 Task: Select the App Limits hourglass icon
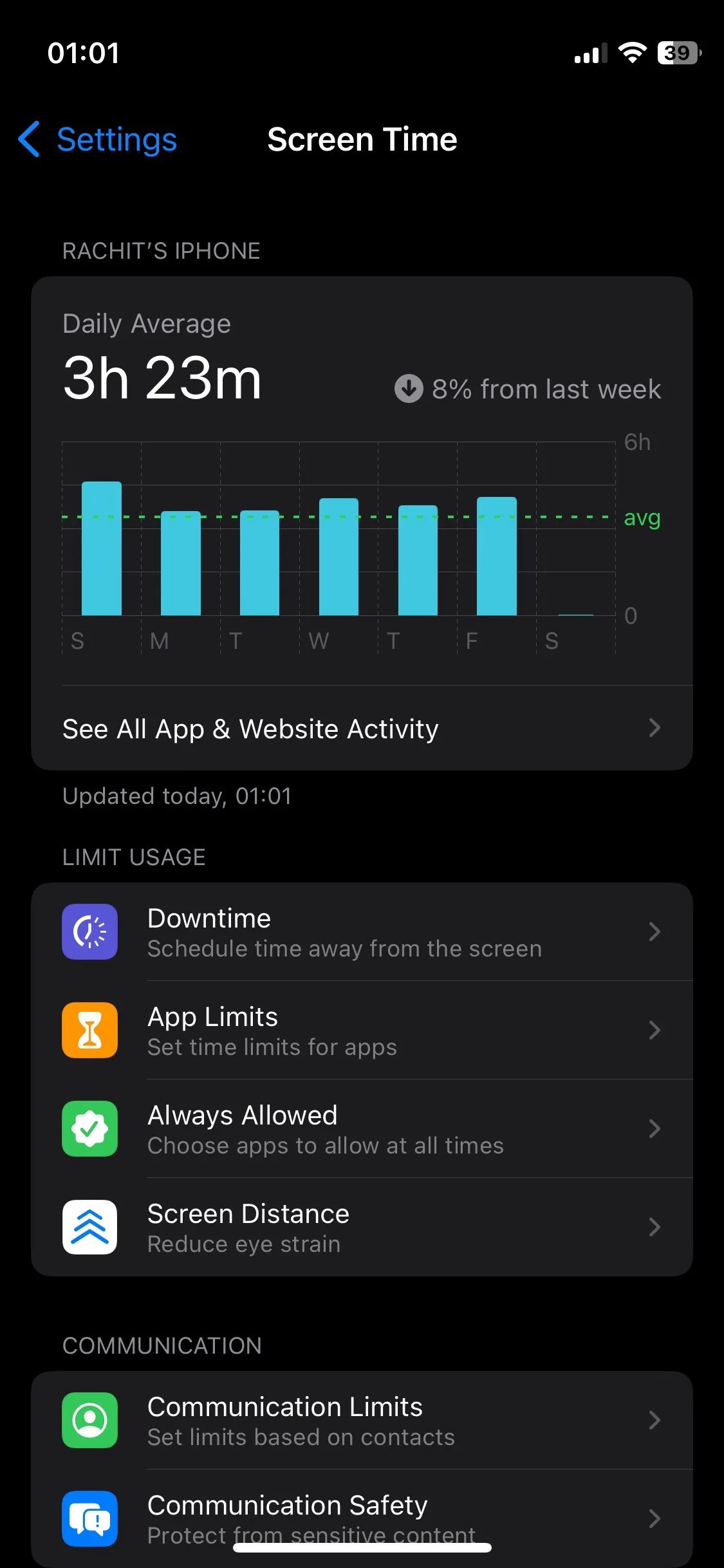point(89,1030)
